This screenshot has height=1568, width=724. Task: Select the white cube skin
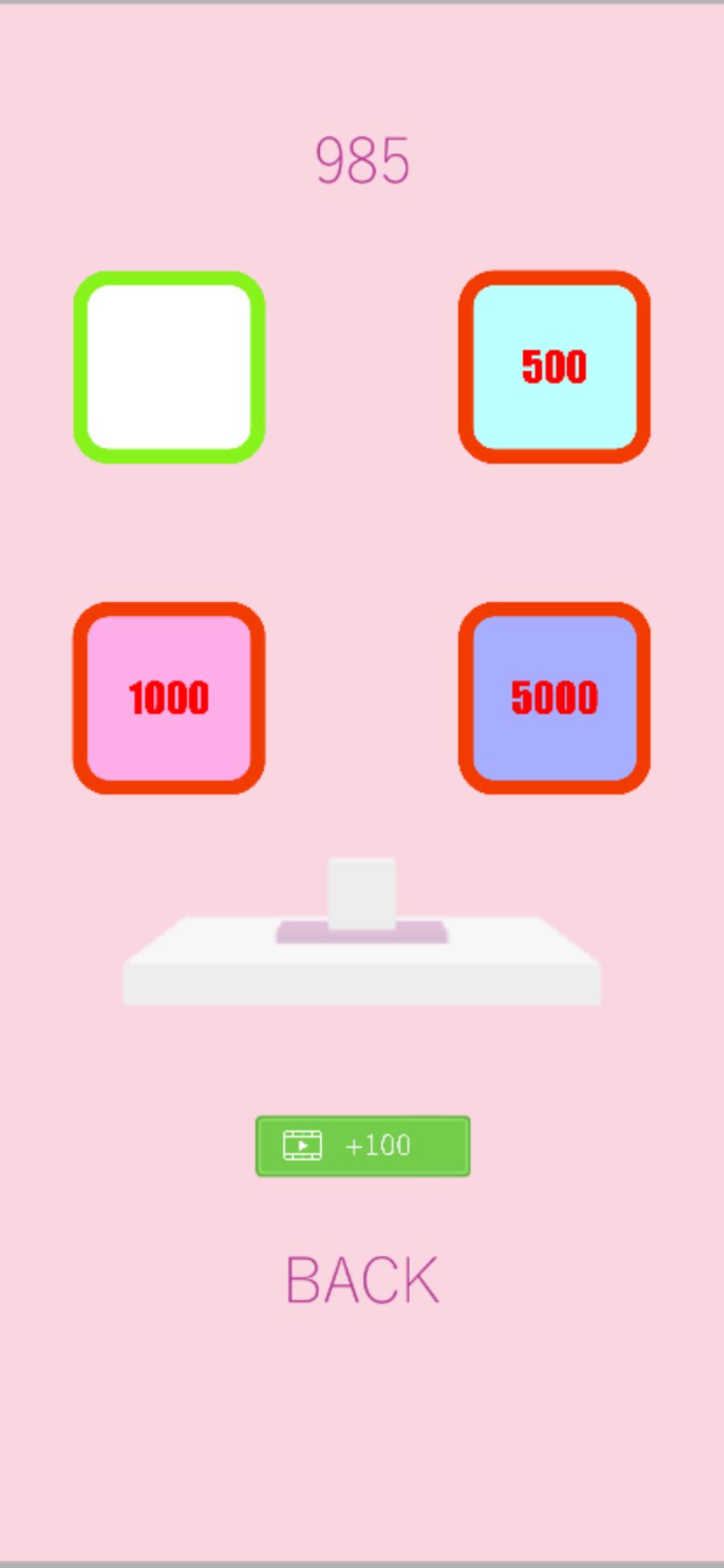click(169, 367)
